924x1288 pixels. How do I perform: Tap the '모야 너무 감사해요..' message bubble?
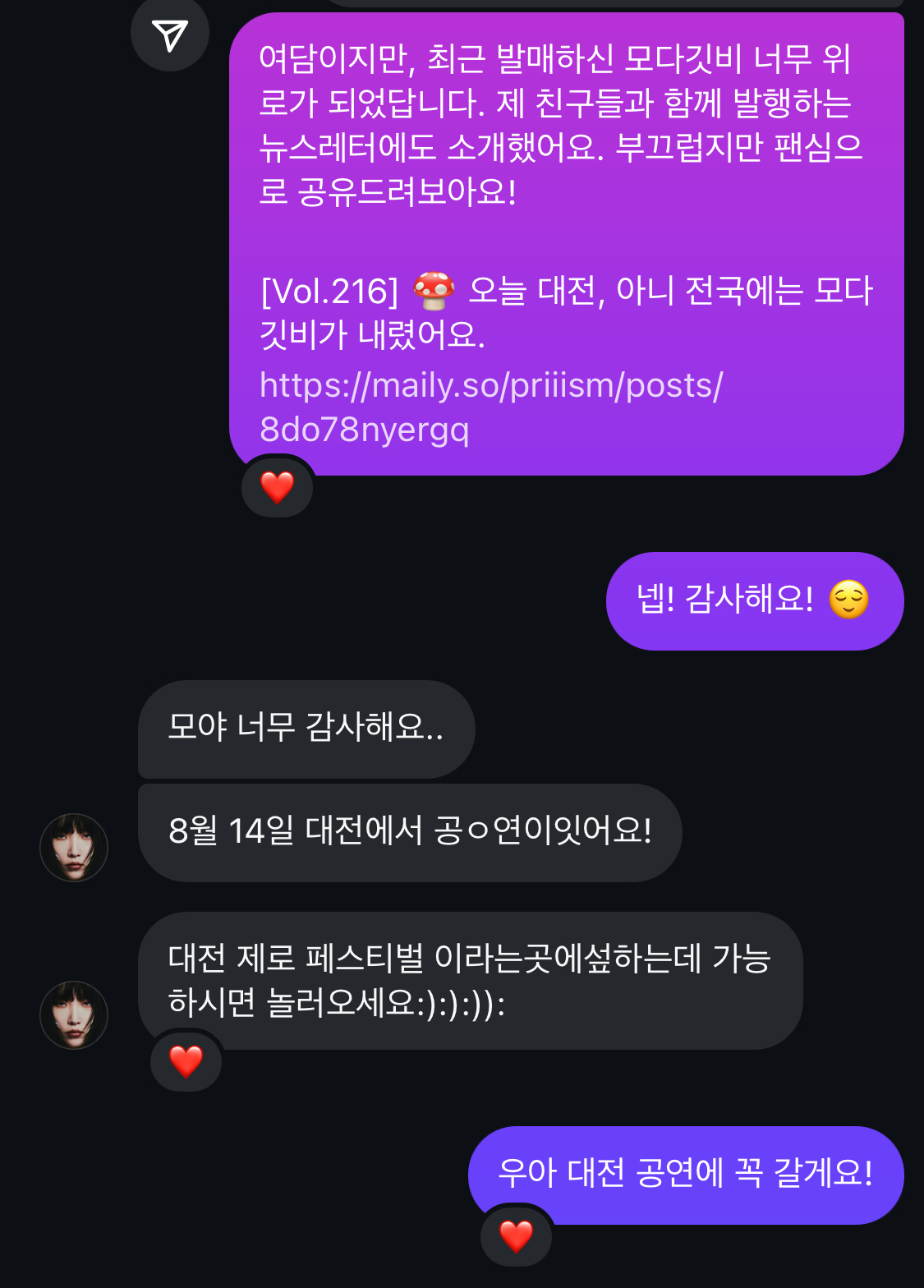point(306,729)
